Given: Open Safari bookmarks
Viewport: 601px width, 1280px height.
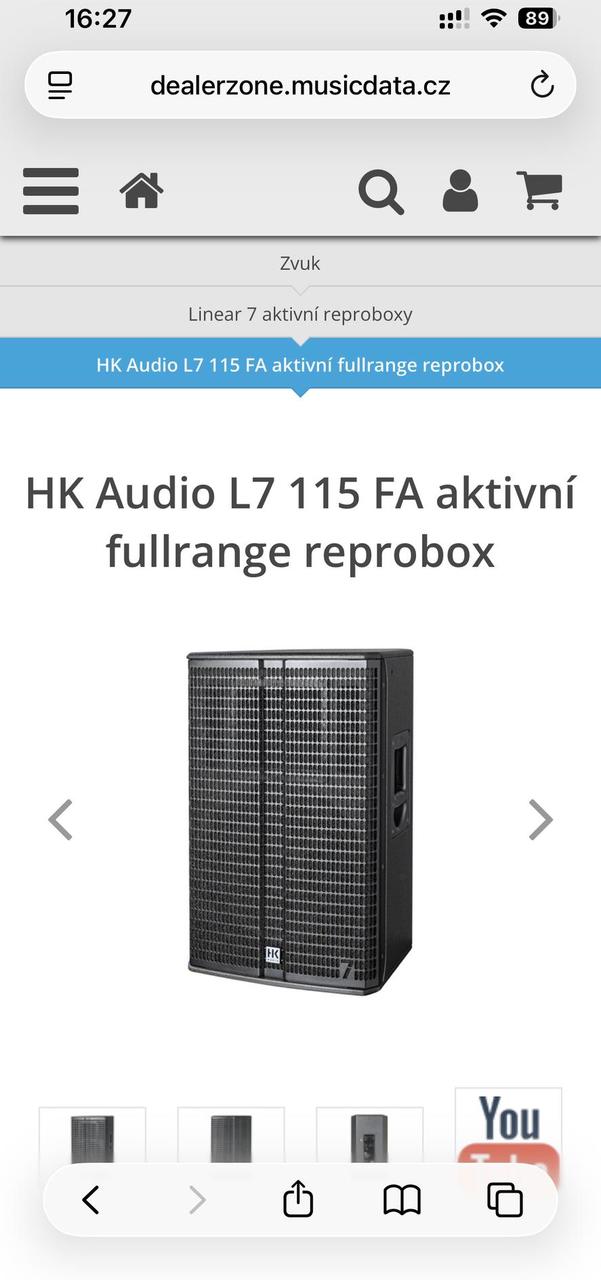Looking at the screenshot, I should (x=402, y=1199).
